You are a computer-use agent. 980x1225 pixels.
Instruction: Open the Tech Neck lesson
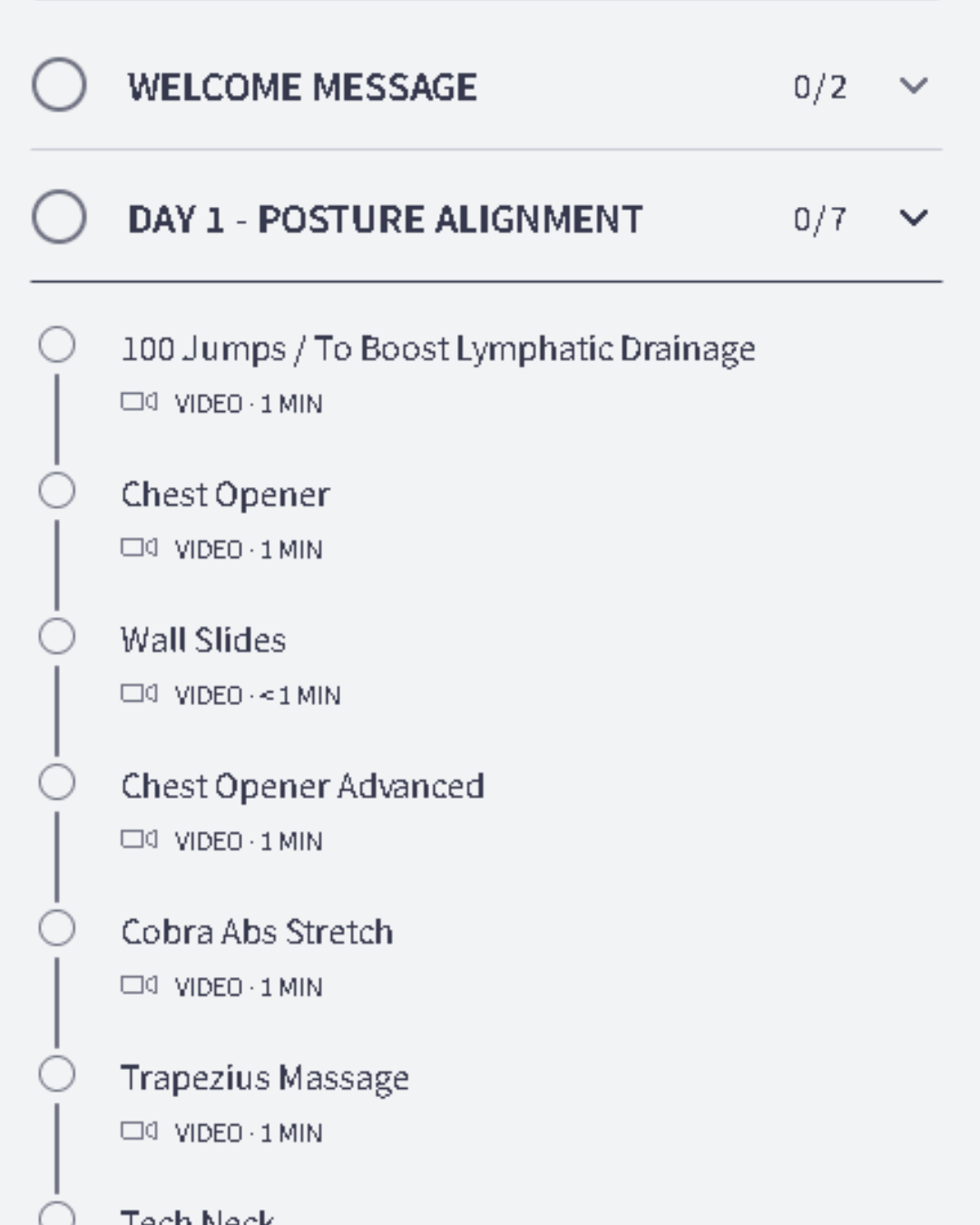coord(197,1216)
